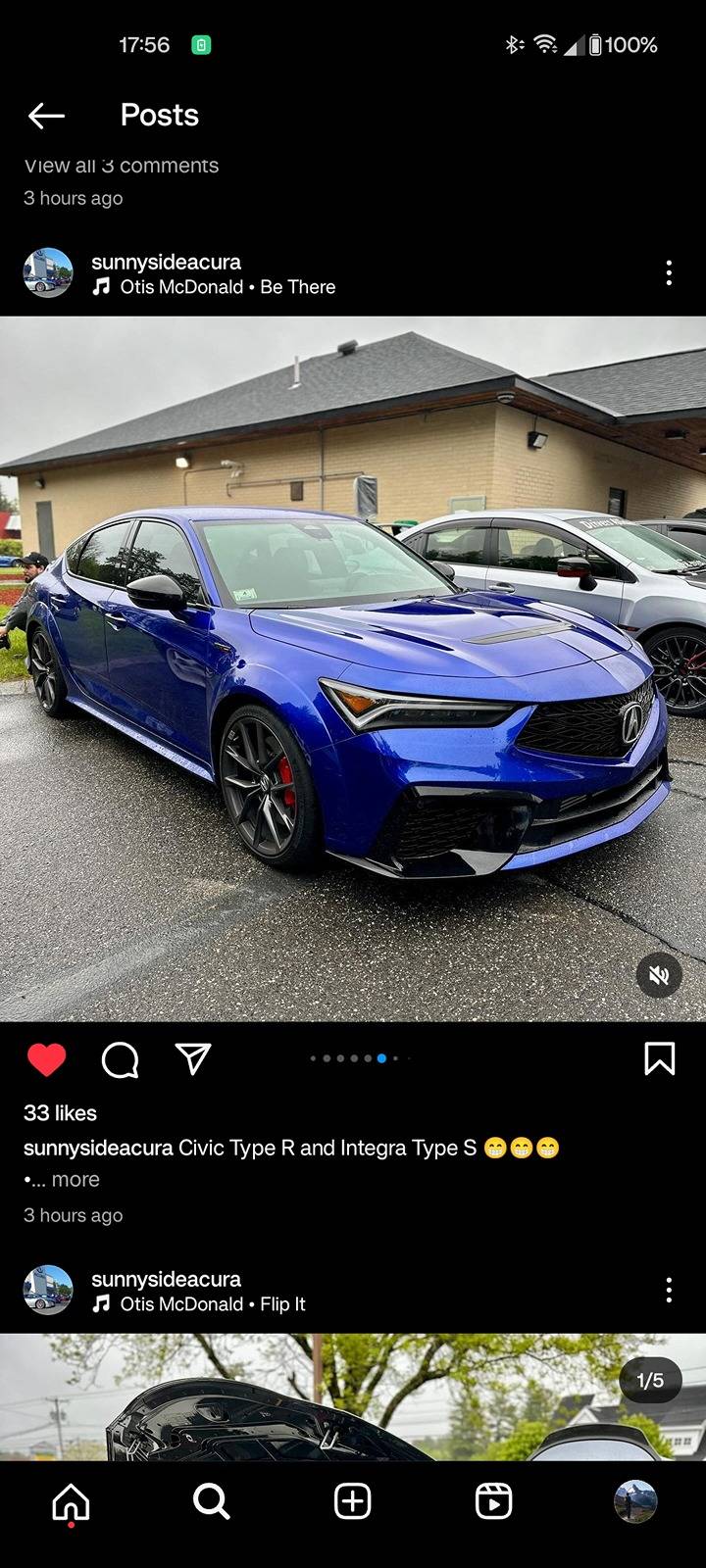Open the Reels tab
Screen dimensions: 706x1568
(493, 1501)
